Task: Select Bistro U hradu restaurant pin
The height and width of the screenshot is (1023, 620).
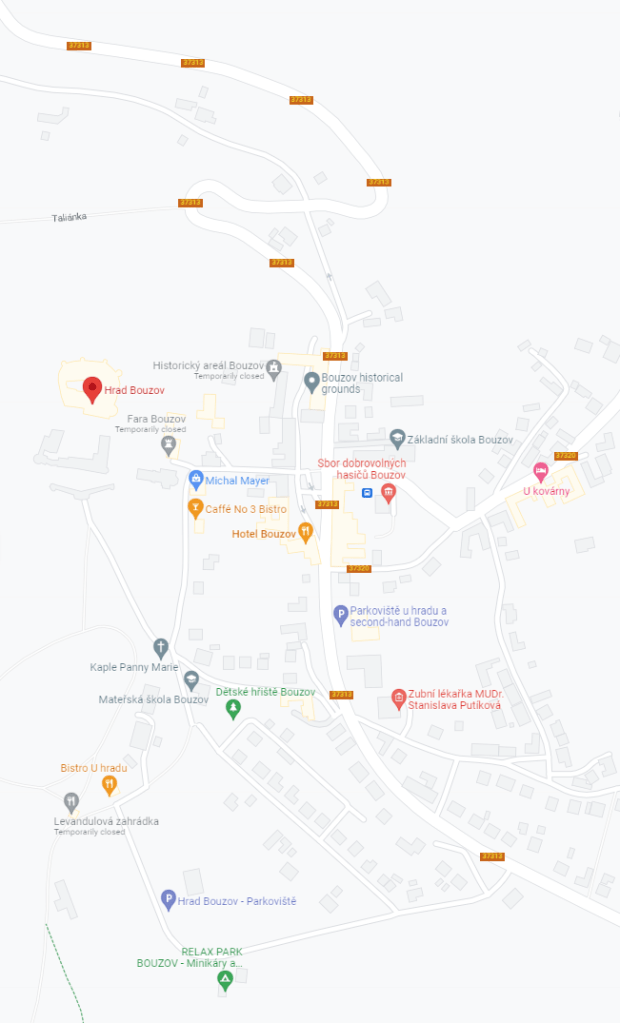Action: tap(110, 784)
